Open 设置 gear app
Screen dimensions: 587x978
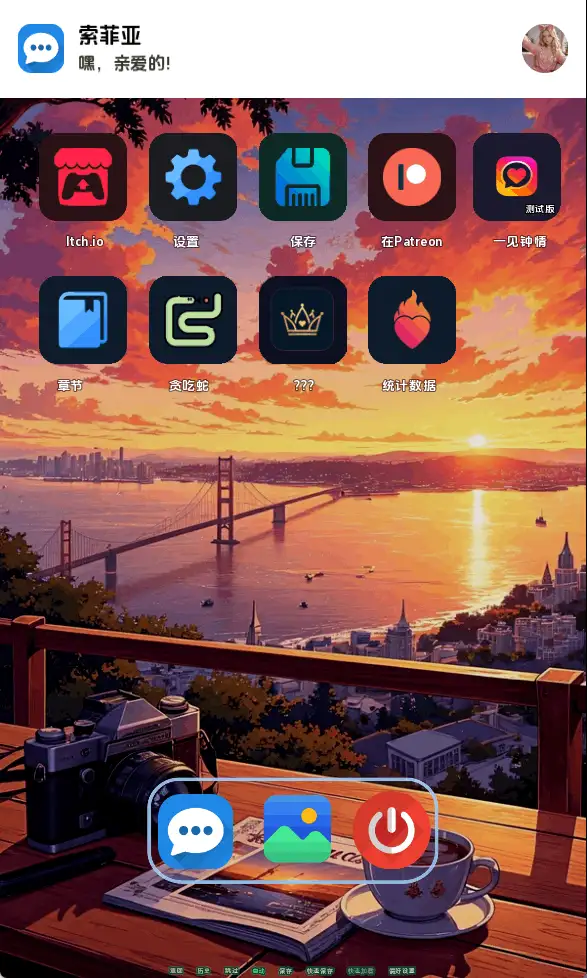193,177
